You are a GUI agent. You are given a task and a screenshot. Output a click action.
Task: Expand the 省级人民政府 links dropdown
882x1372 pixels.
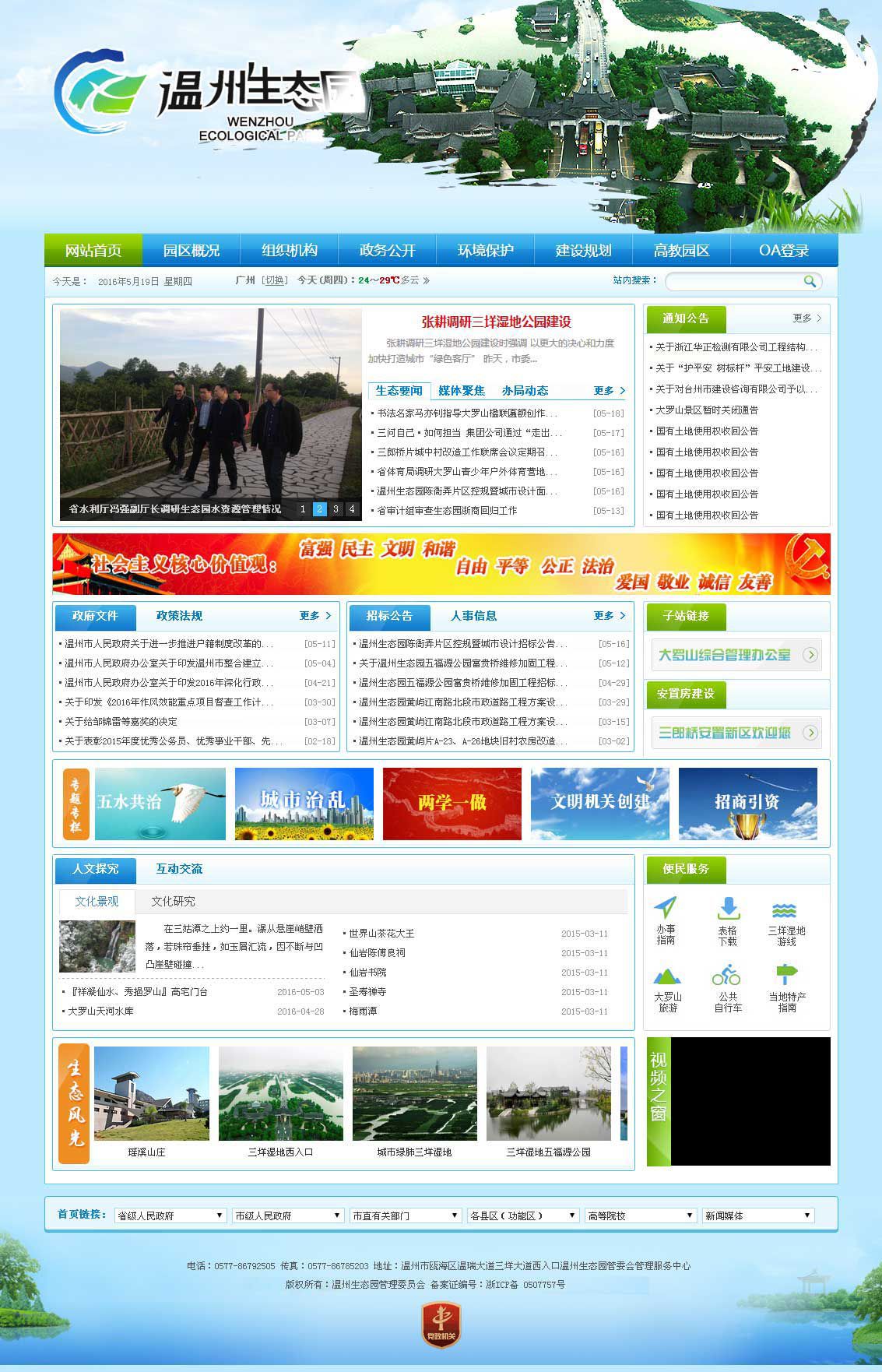click(x=170, y=1215)
